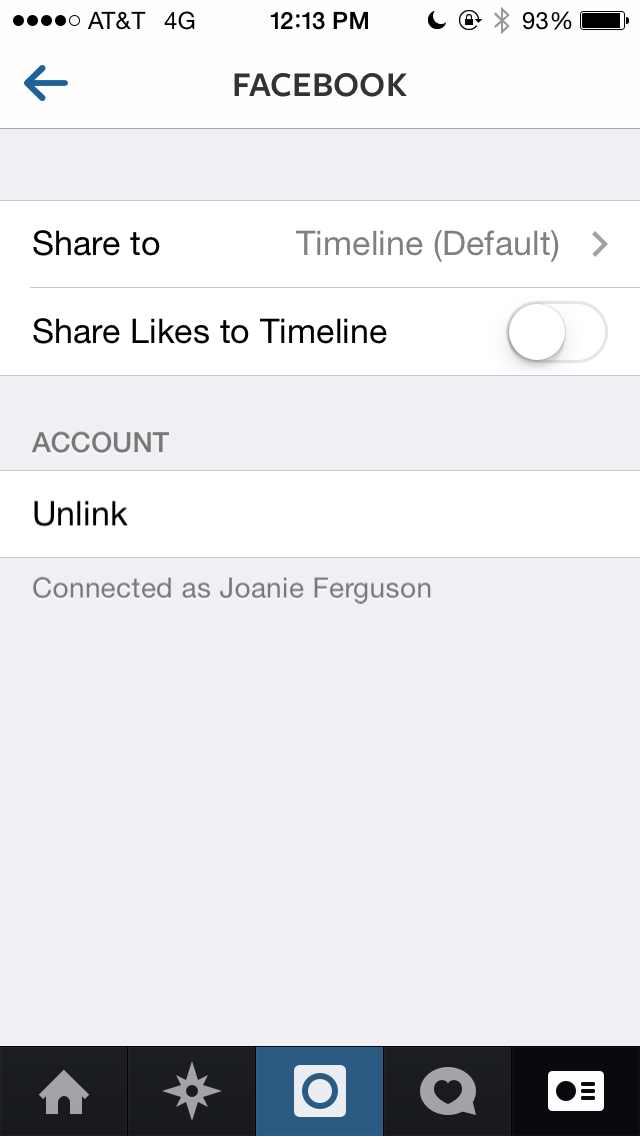Open the Explore compass tab

pos(192,1091)
